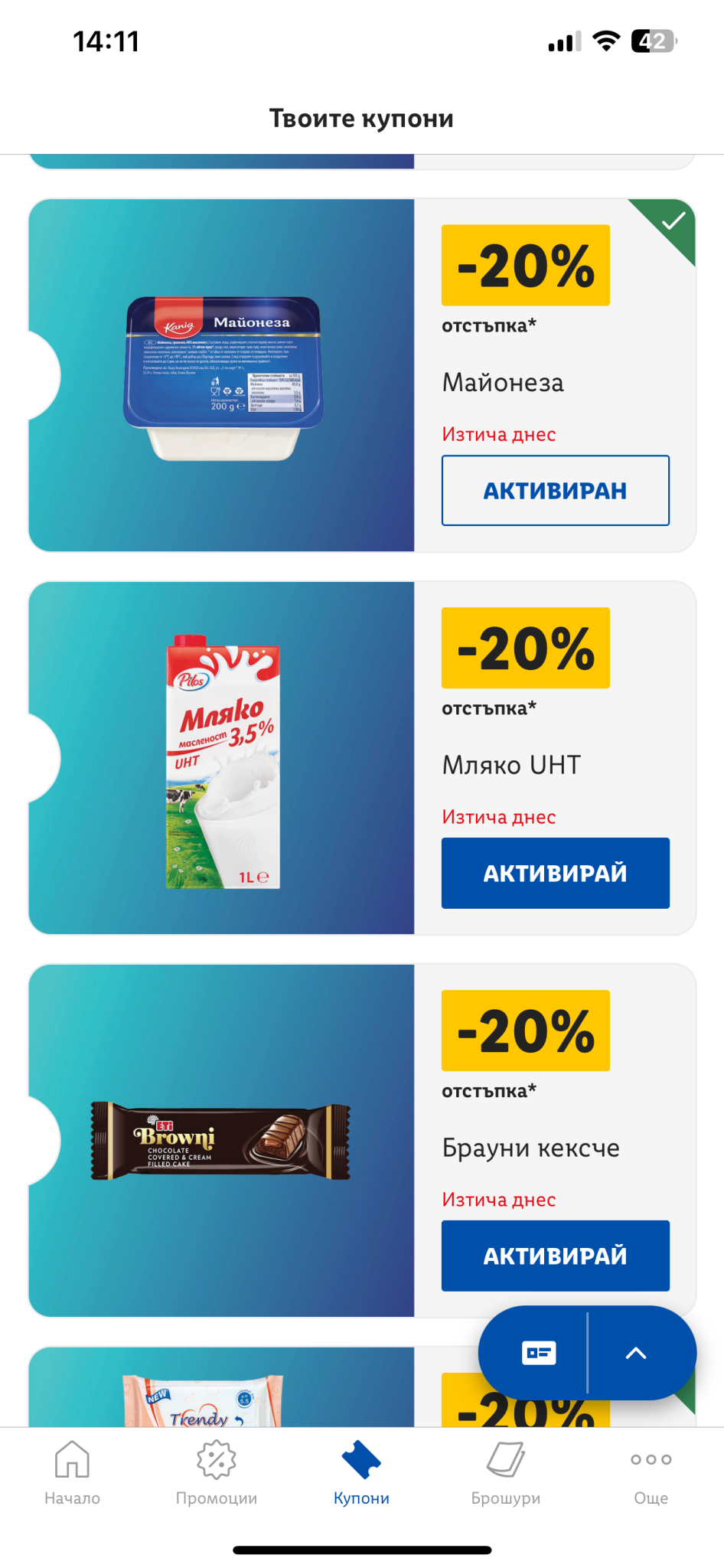
Task: Open the Майонеза coupon card
Action: point(222,375)
